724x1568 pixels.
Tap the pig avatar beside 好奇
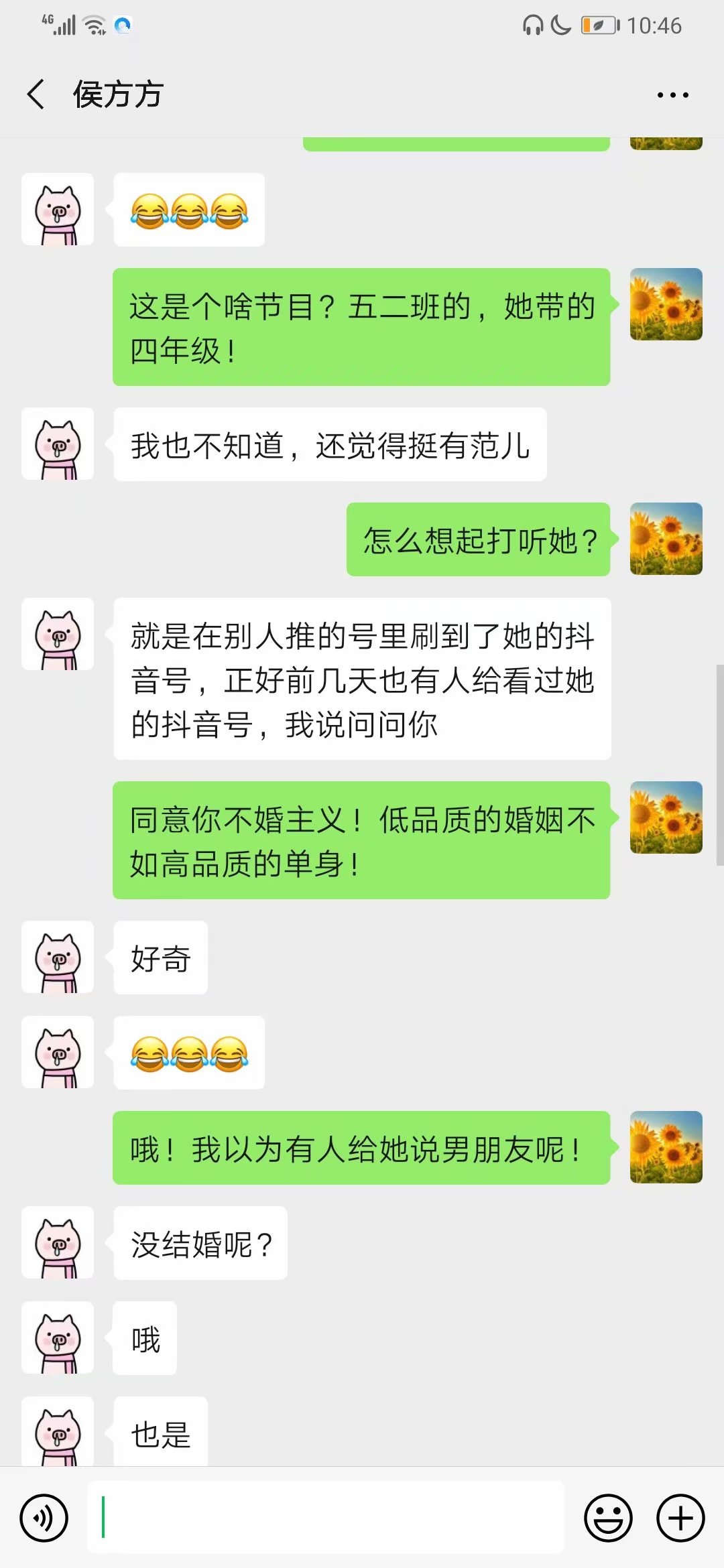[58, 957]
